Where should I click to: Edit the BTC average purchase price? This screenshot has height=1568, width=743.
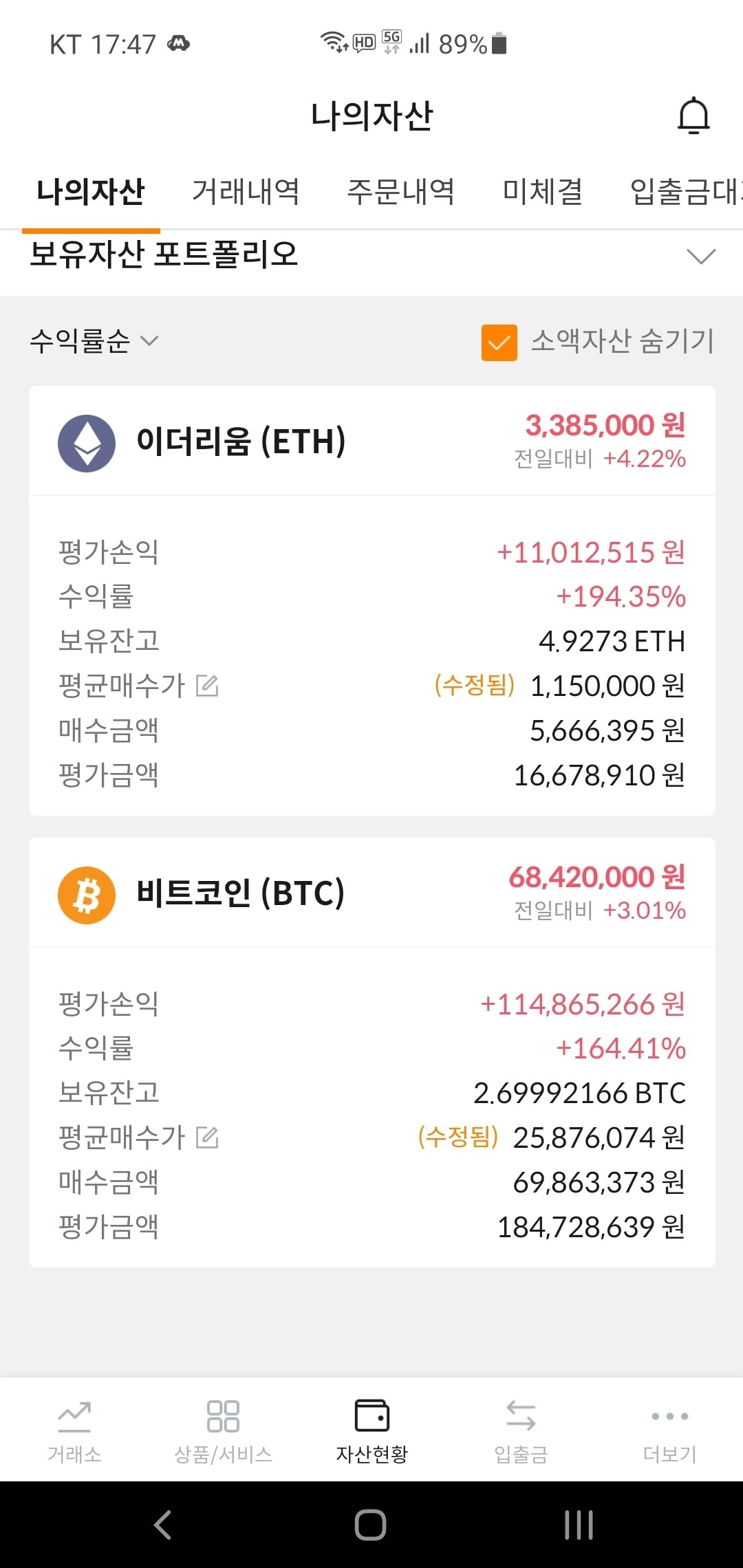[x=206, y=1137]
